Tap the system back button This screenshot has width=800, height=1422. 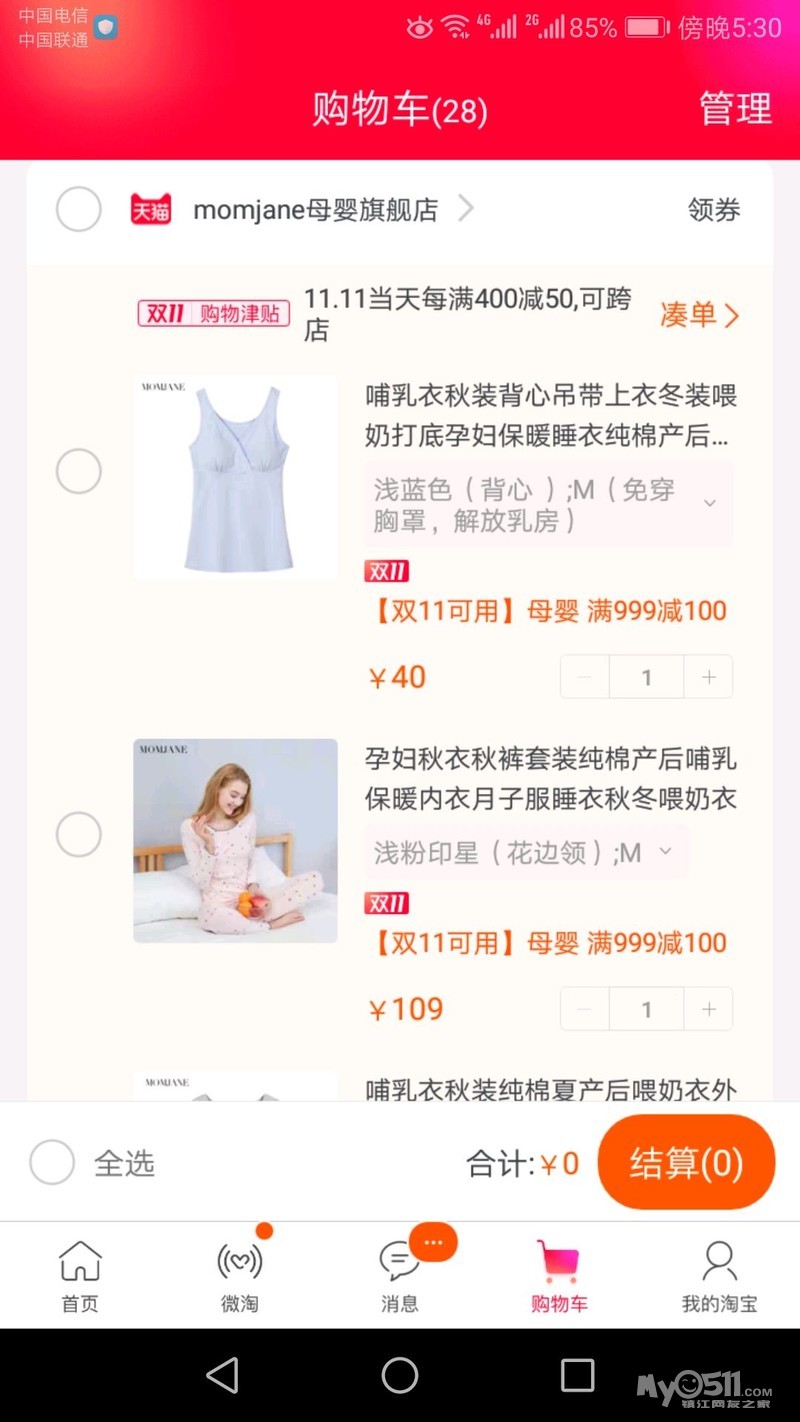[222, 1375]
